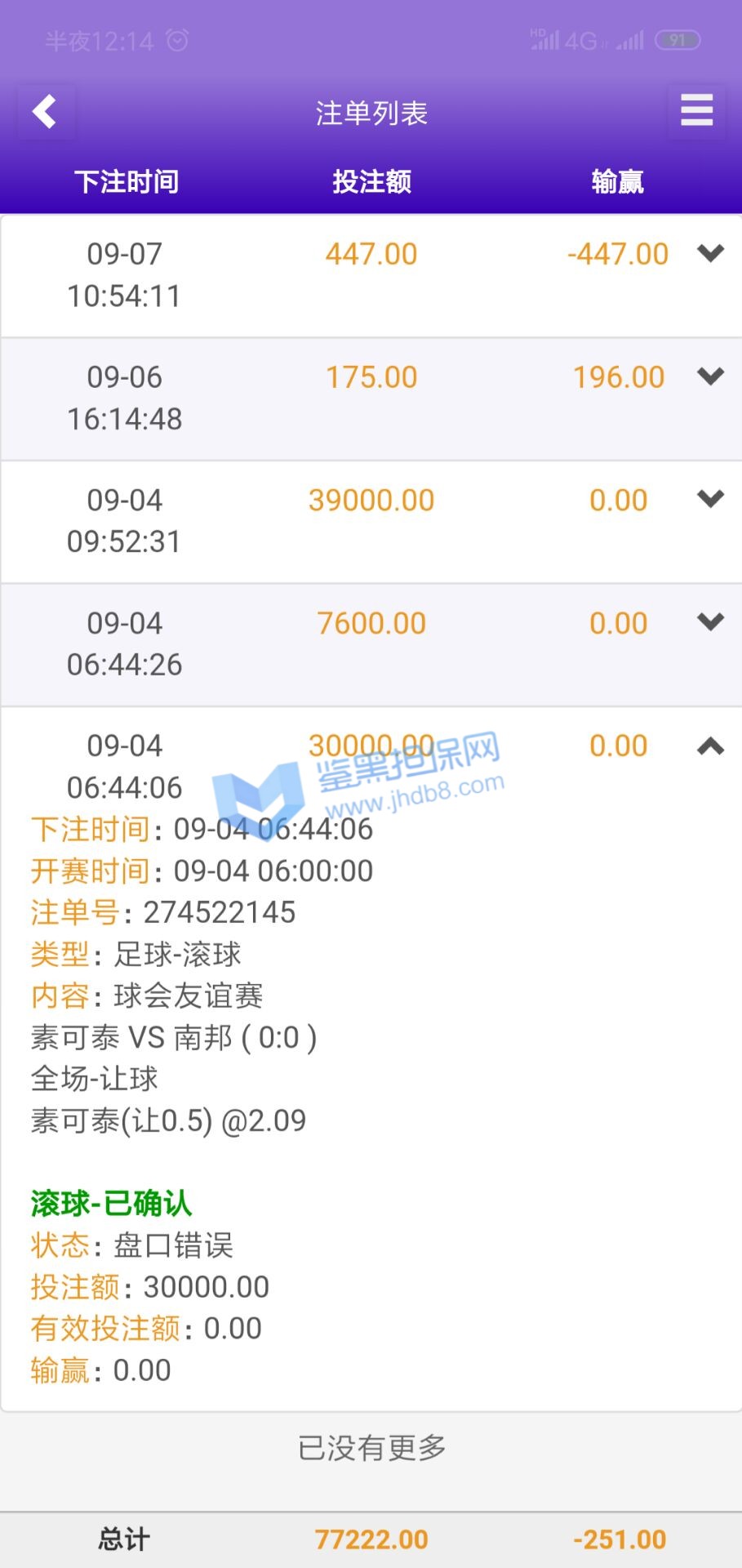Go back using the top-left arrow
Viewport: 742px width, 1568px height.
(x=45, y=112)
